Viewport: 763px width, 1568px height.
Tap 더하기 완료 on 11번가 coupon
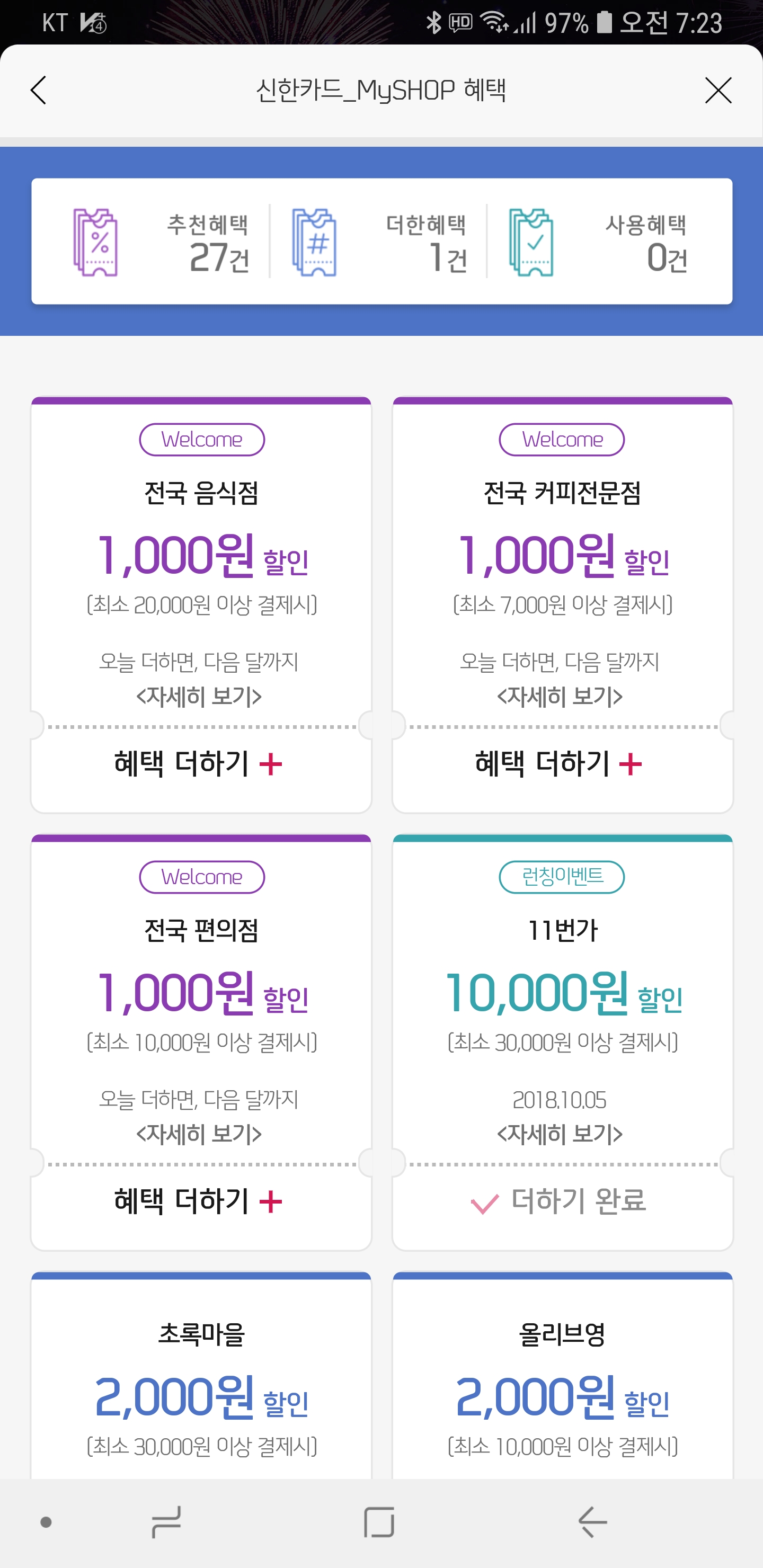(x=559, y=1201)
